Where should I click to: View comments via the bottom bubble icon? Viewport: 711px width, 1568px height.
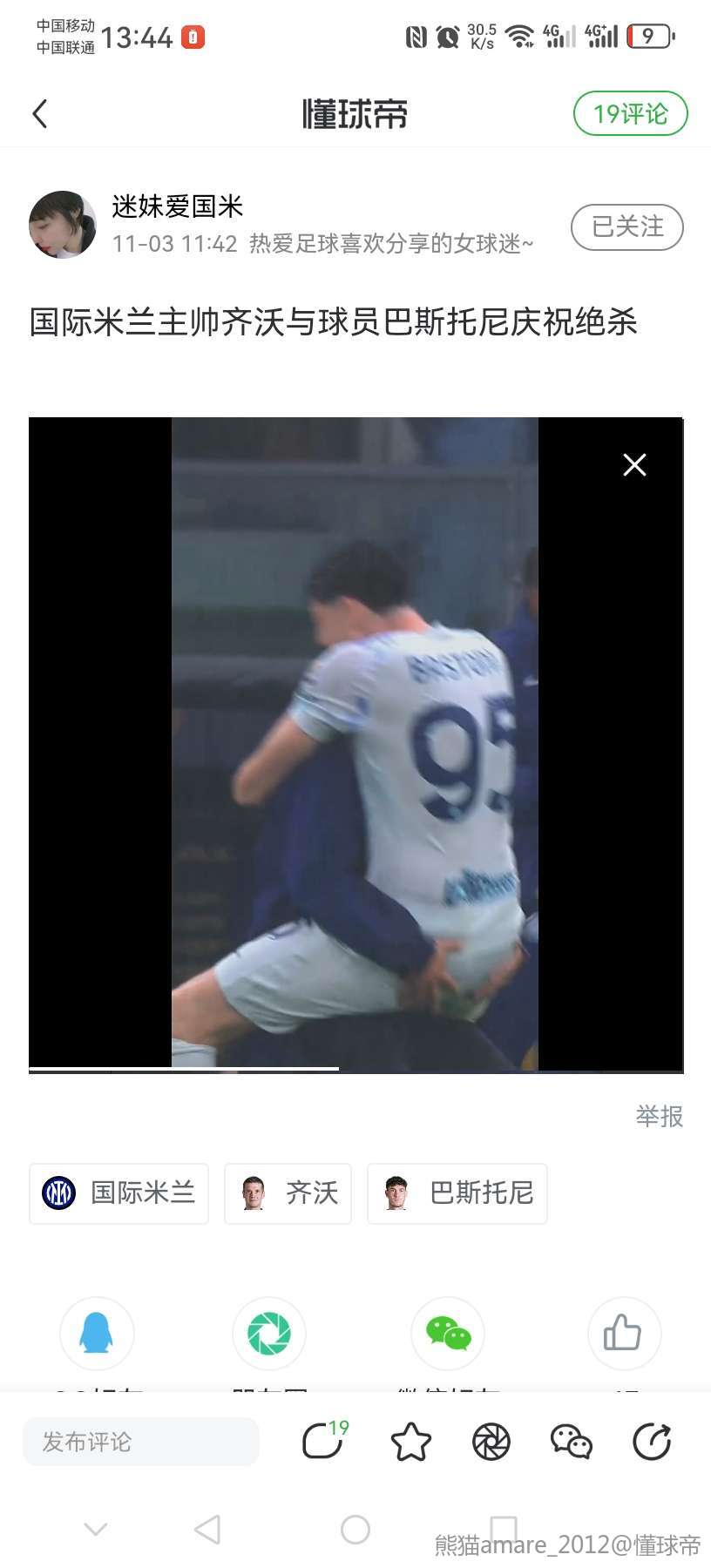coord(323,1442)
